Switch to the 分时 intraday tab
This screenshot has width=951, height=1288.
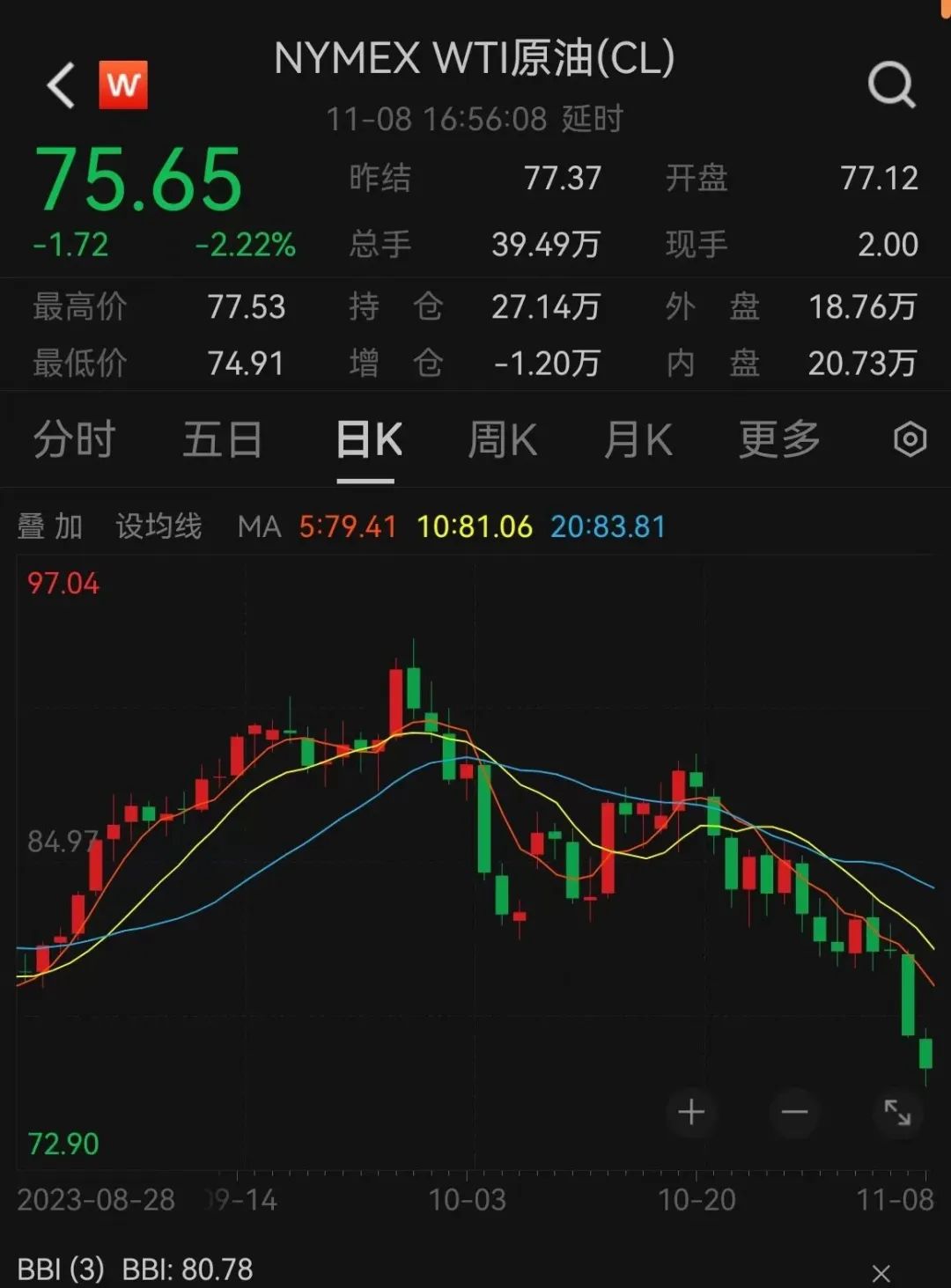[x=72, y=438]
